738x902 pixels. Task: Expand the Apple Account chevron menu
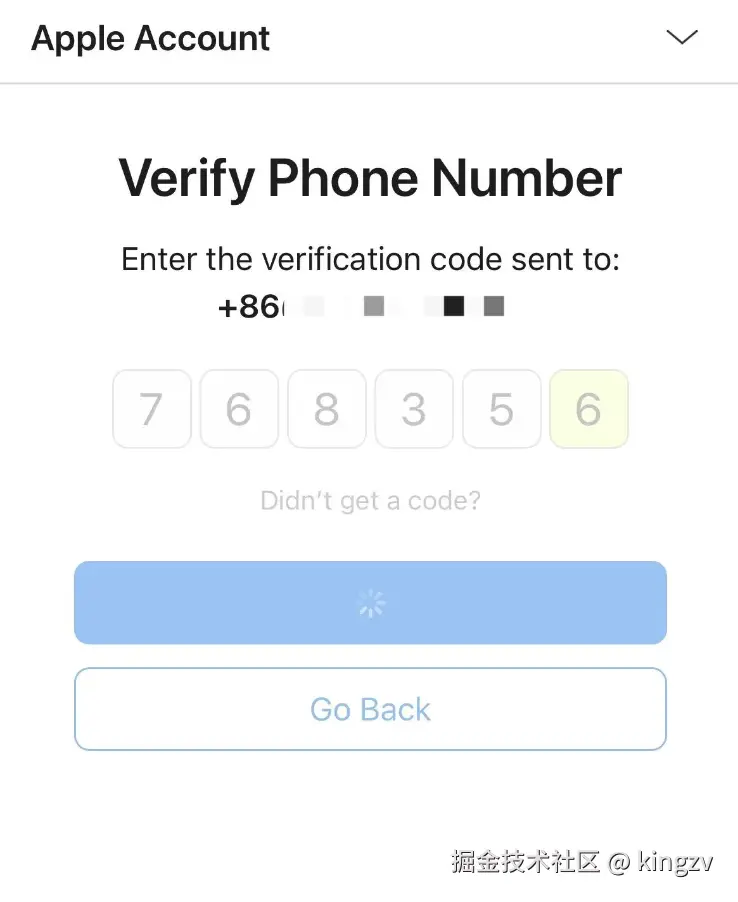(682, 38)
